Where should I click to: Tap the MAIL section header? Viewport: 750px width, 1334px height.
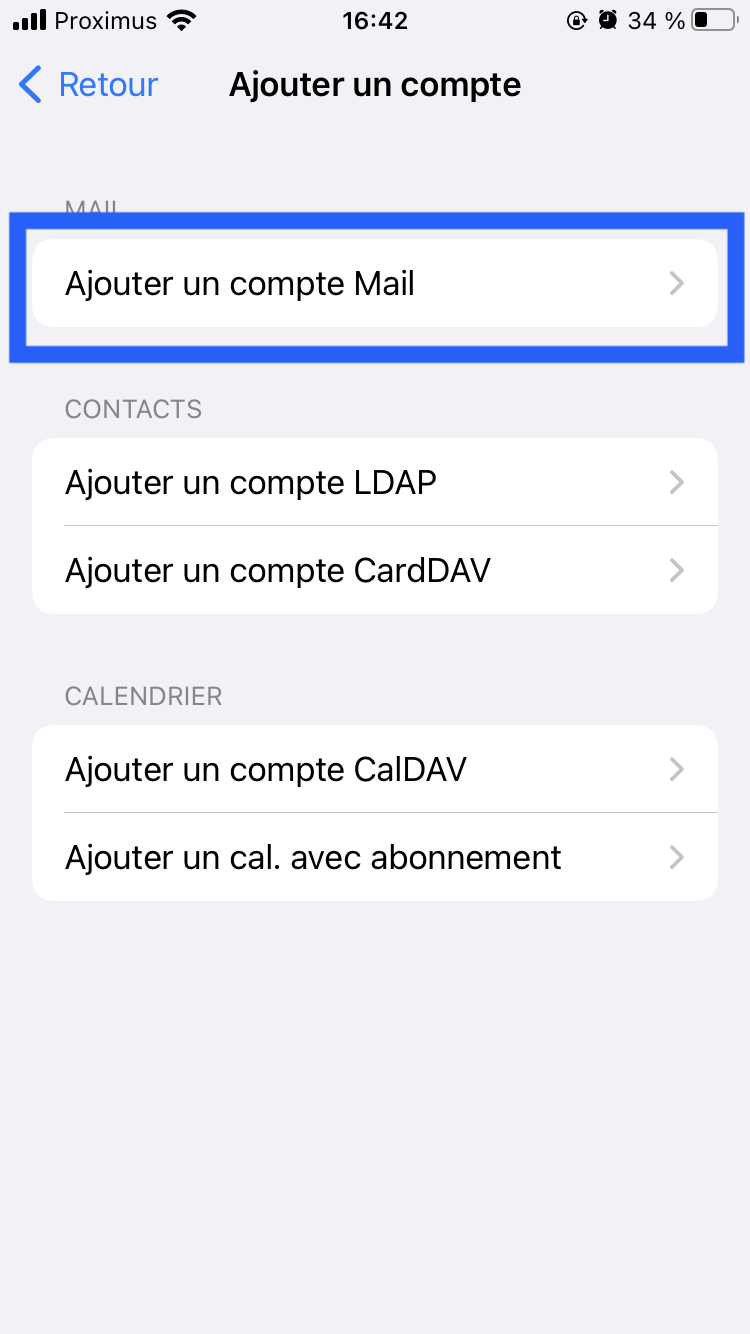(x=91, y=208)
